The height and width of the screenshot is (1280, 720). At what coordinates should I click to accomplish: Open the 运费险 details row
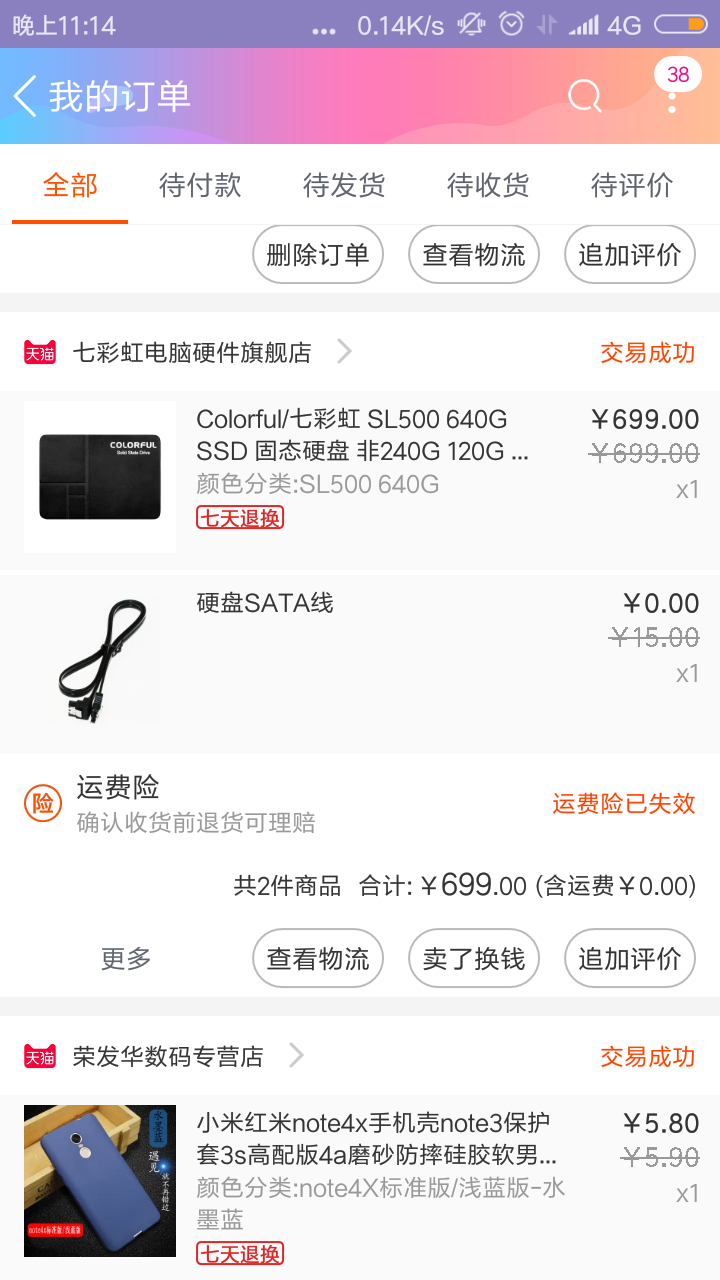(360, 804)
